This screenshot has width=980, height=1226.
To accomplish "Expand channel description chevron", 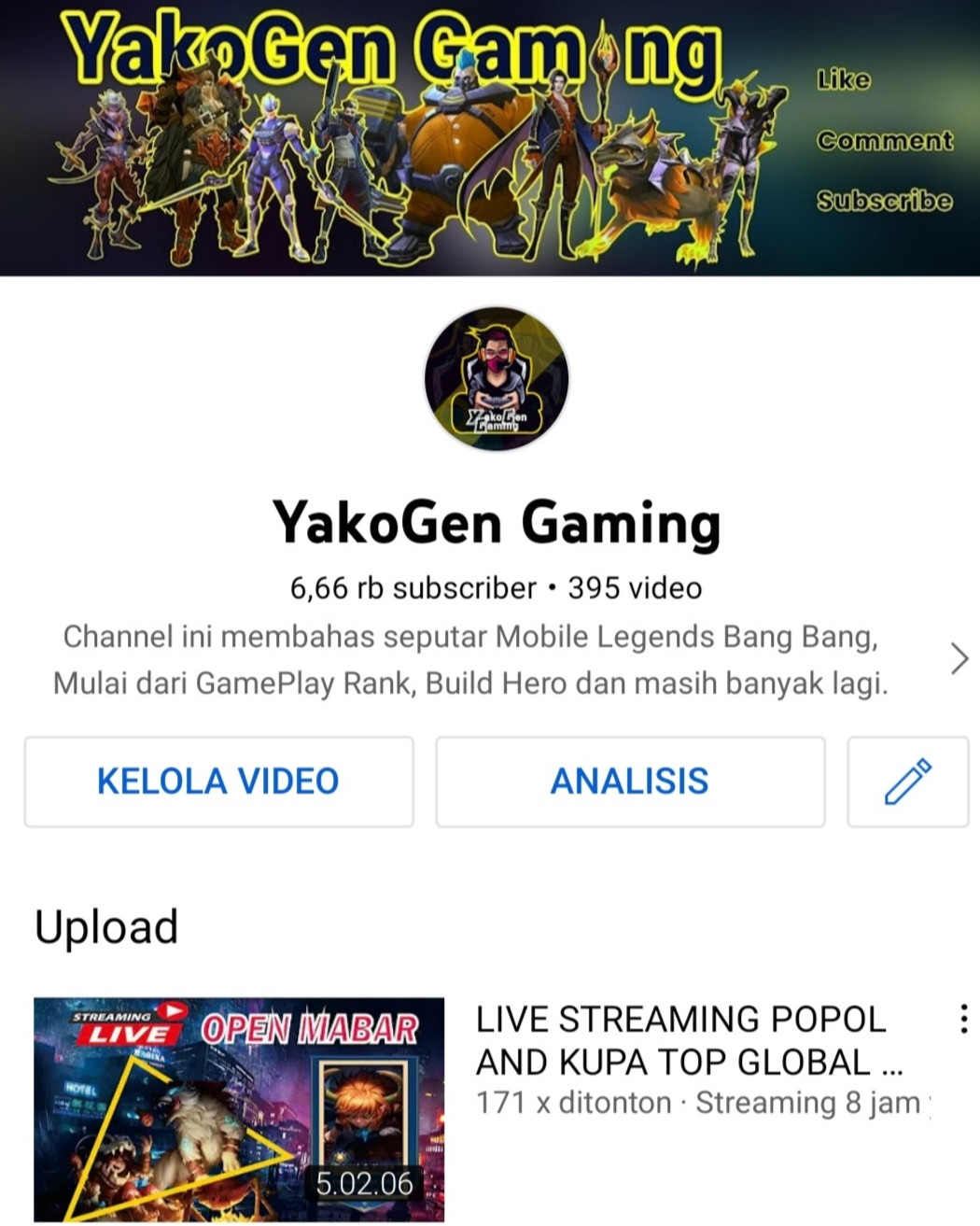I will [x=959, y=658].
